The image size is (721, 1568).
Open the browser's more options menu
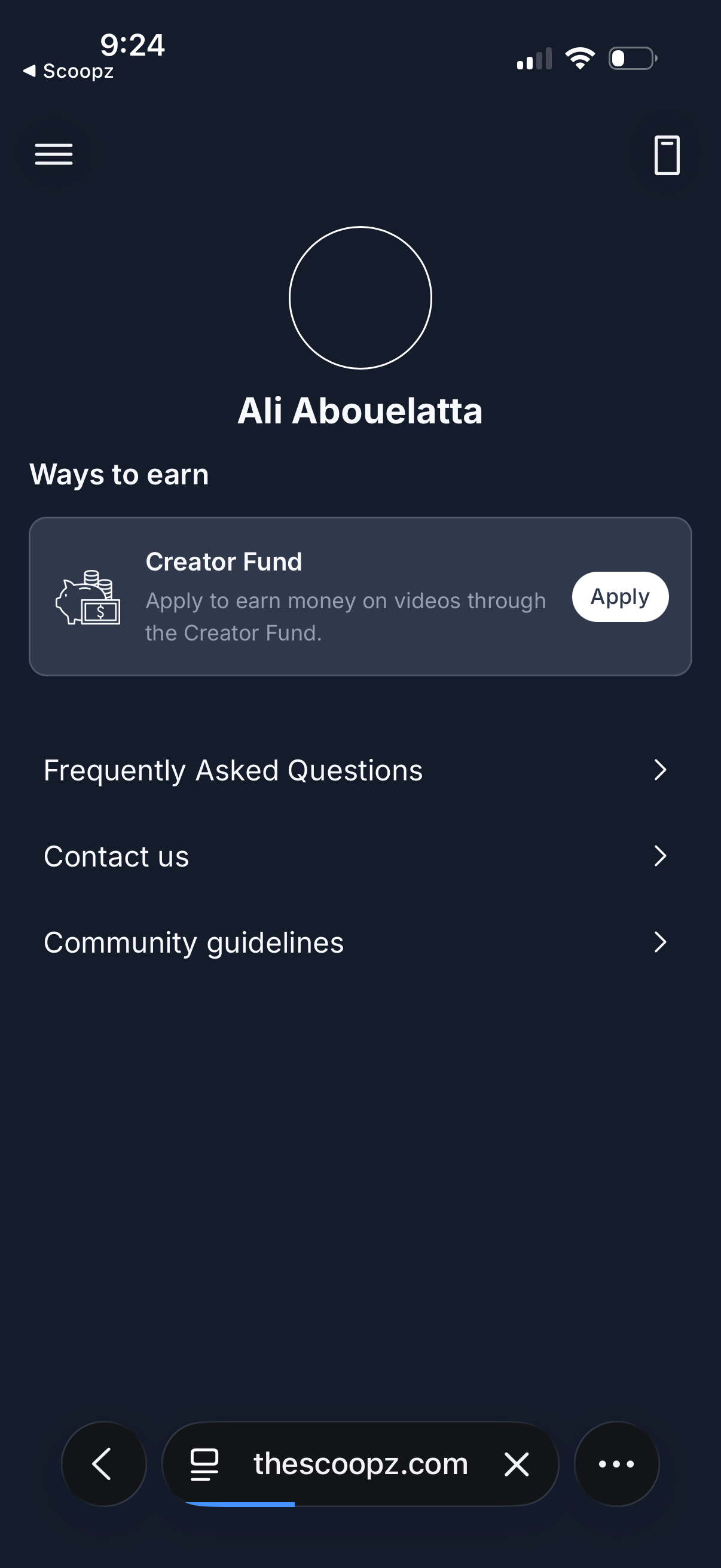click(616, 1463)
